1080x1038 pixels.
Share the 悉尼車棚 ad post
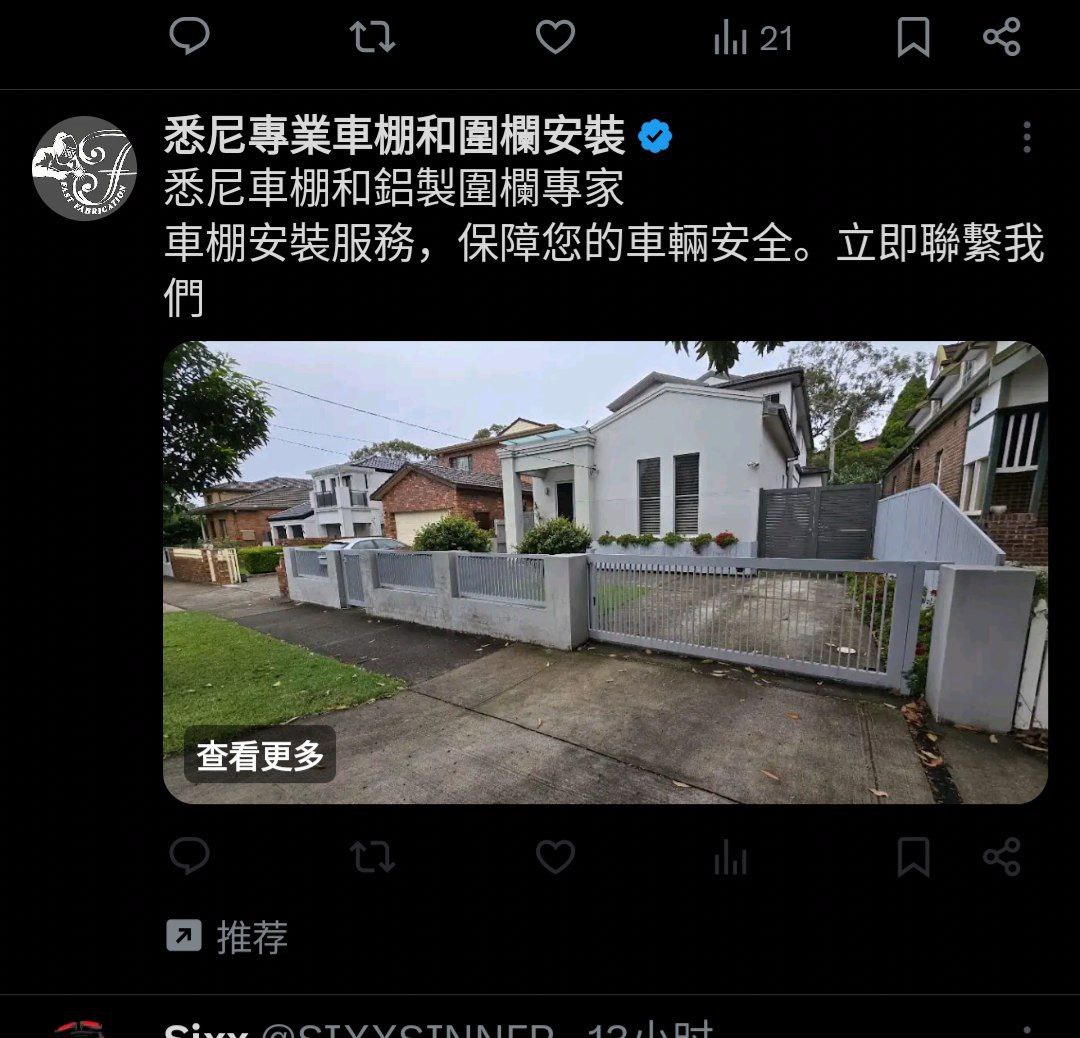click(x=1001, y=857)
